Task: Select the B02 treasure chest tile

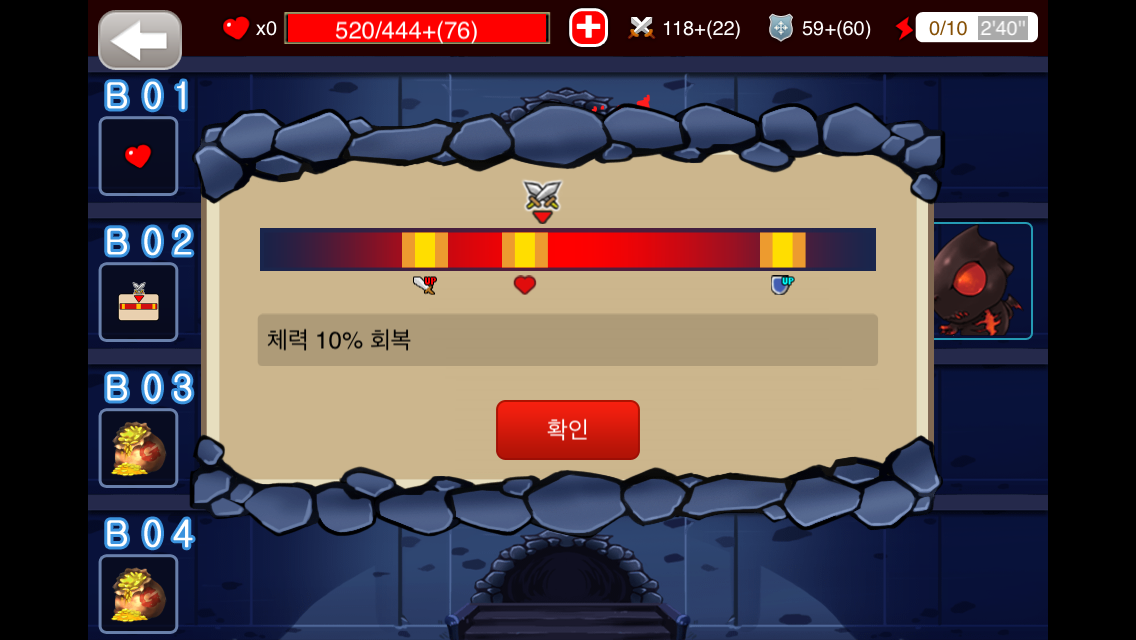Action: point(138,302)
